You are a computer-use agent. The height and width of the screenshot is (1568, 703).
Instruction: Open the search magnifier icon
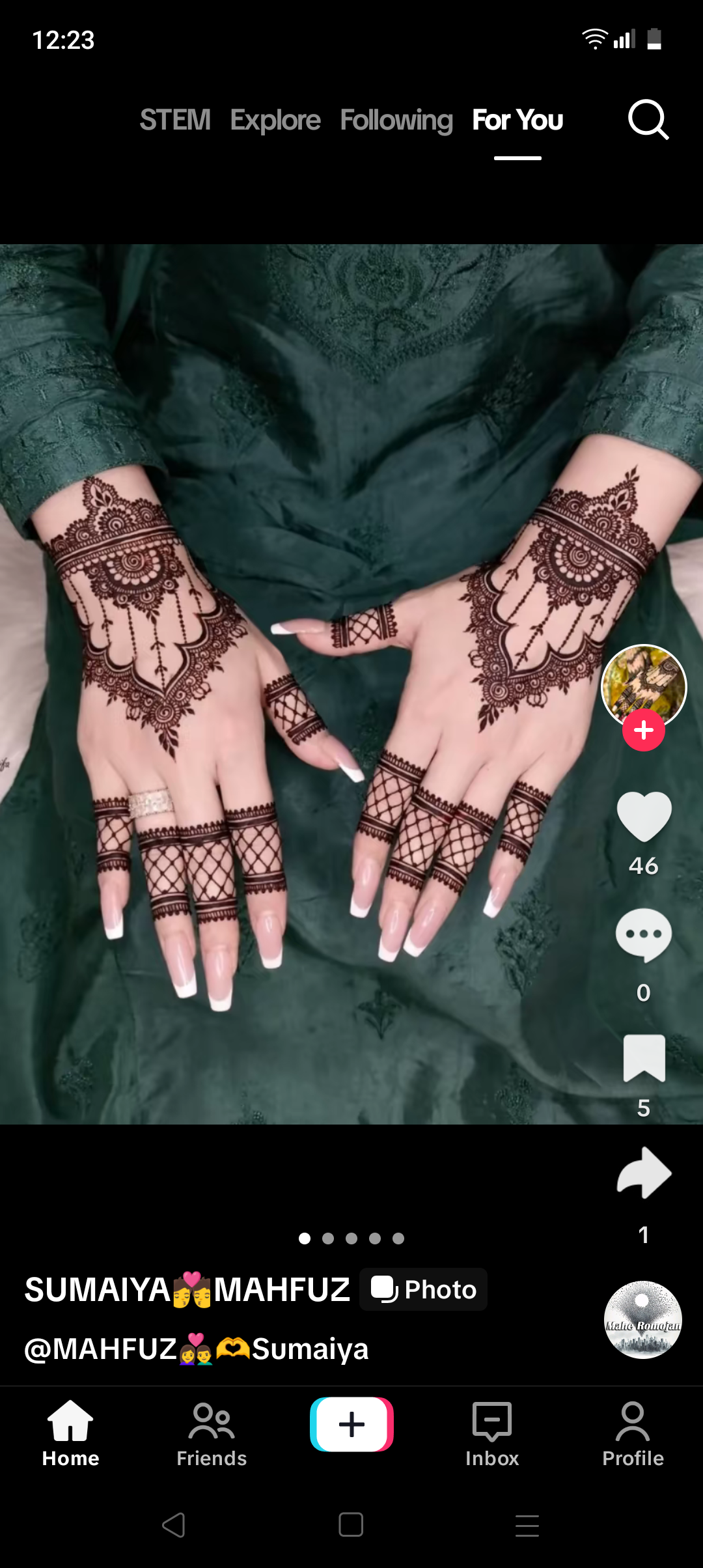[x=648, y=120]
